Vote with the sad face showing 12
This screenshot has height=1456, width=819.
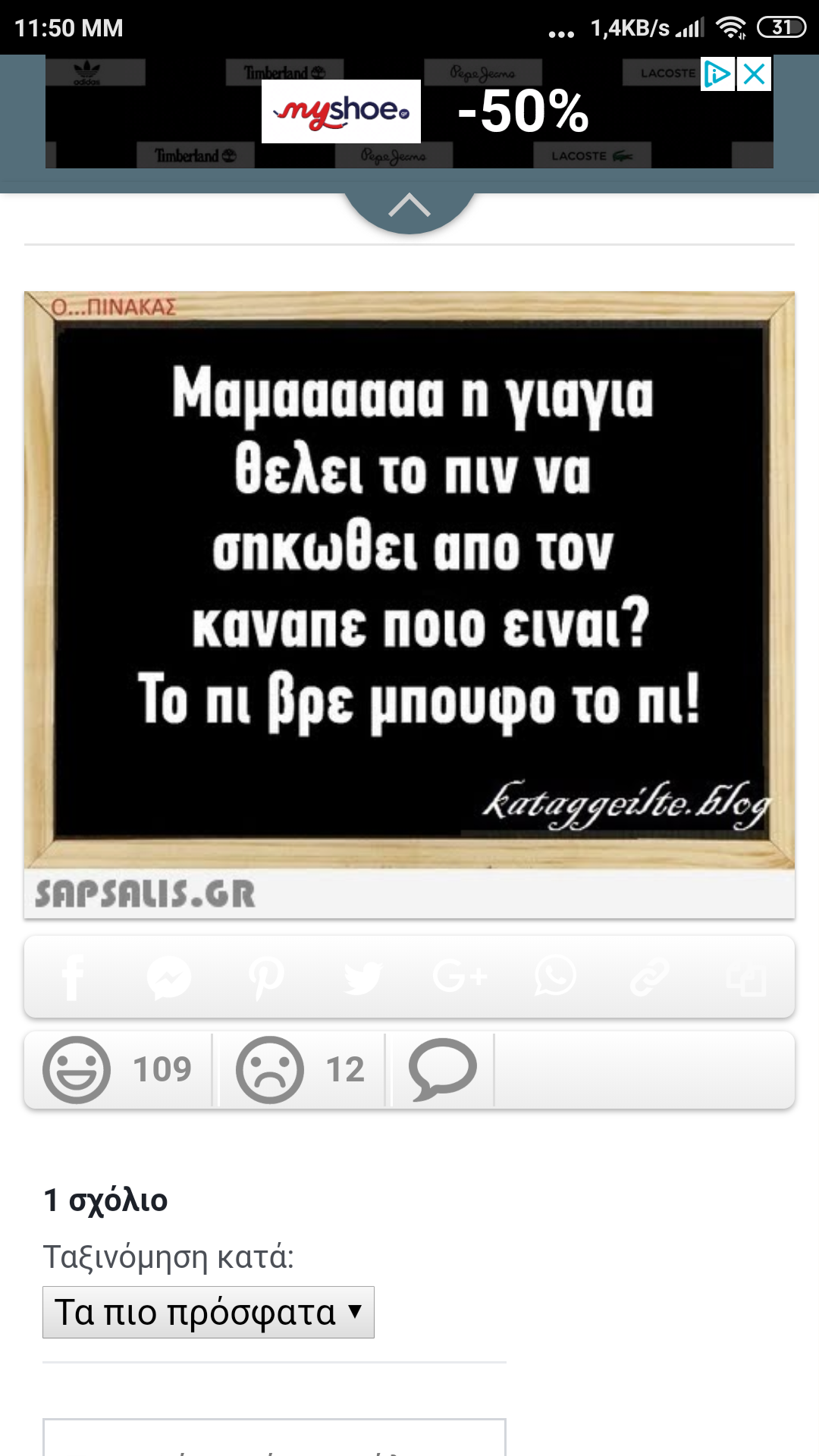click(301, 1070)
